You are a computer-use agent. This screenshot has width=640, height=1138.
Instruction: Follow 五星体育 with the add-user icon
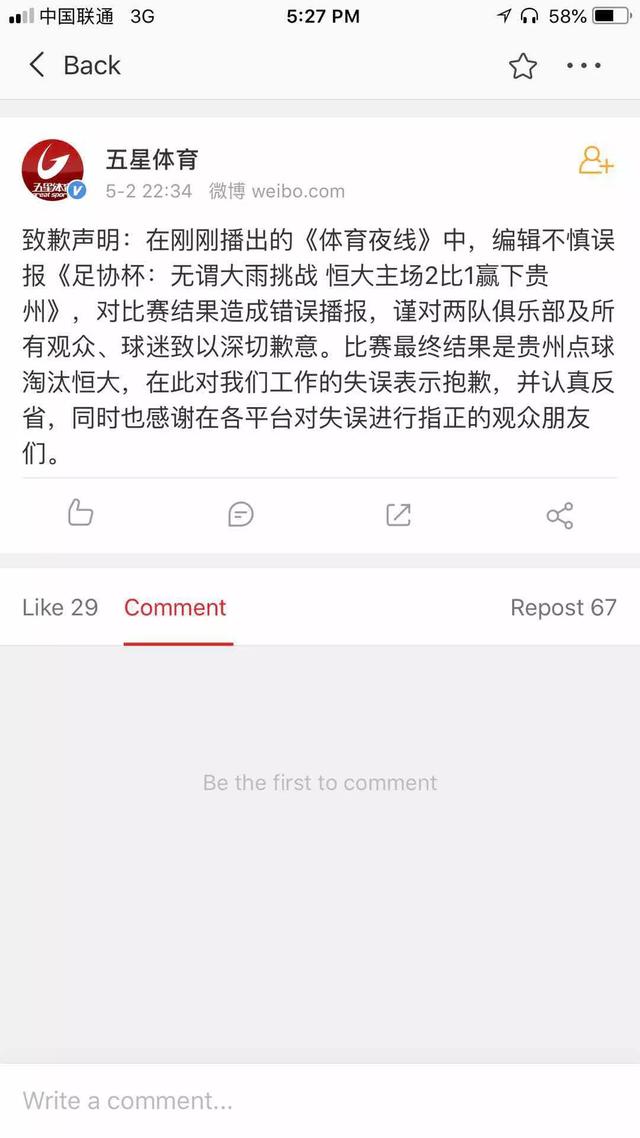click(x=595, y=161)
